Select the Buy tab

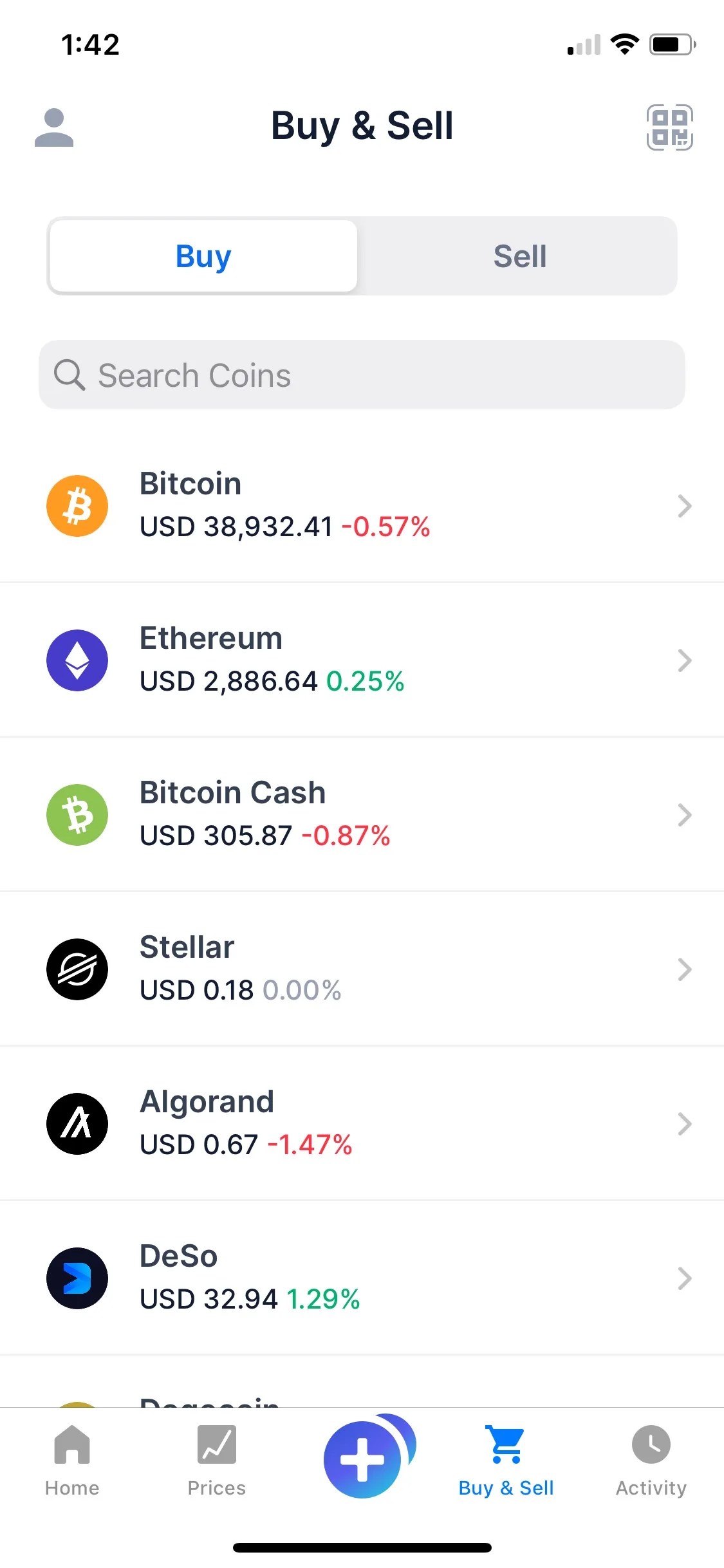[x=202, y=255]
